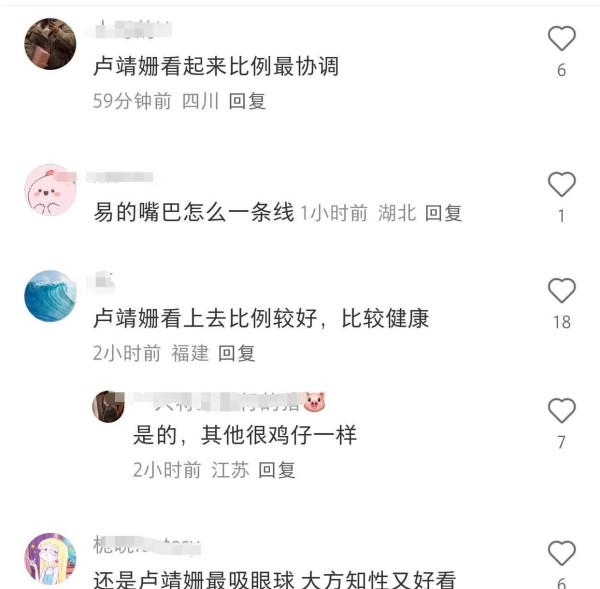Open the blonde anime girl avatar's profile
600x589 pixels.
tap(50, 559)
